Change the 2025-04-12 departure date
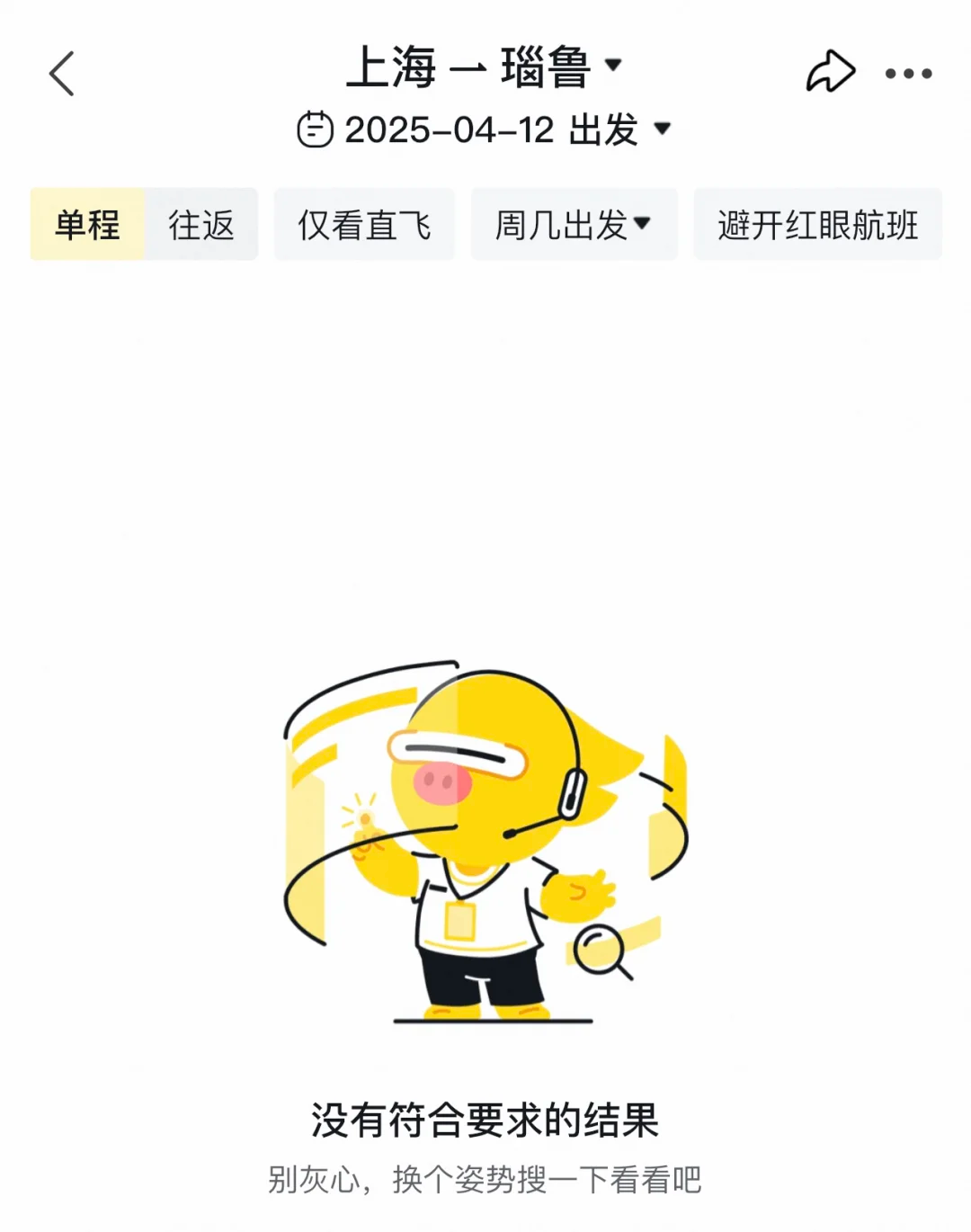This screenshot has height=1232, width=971. [484, 129]
